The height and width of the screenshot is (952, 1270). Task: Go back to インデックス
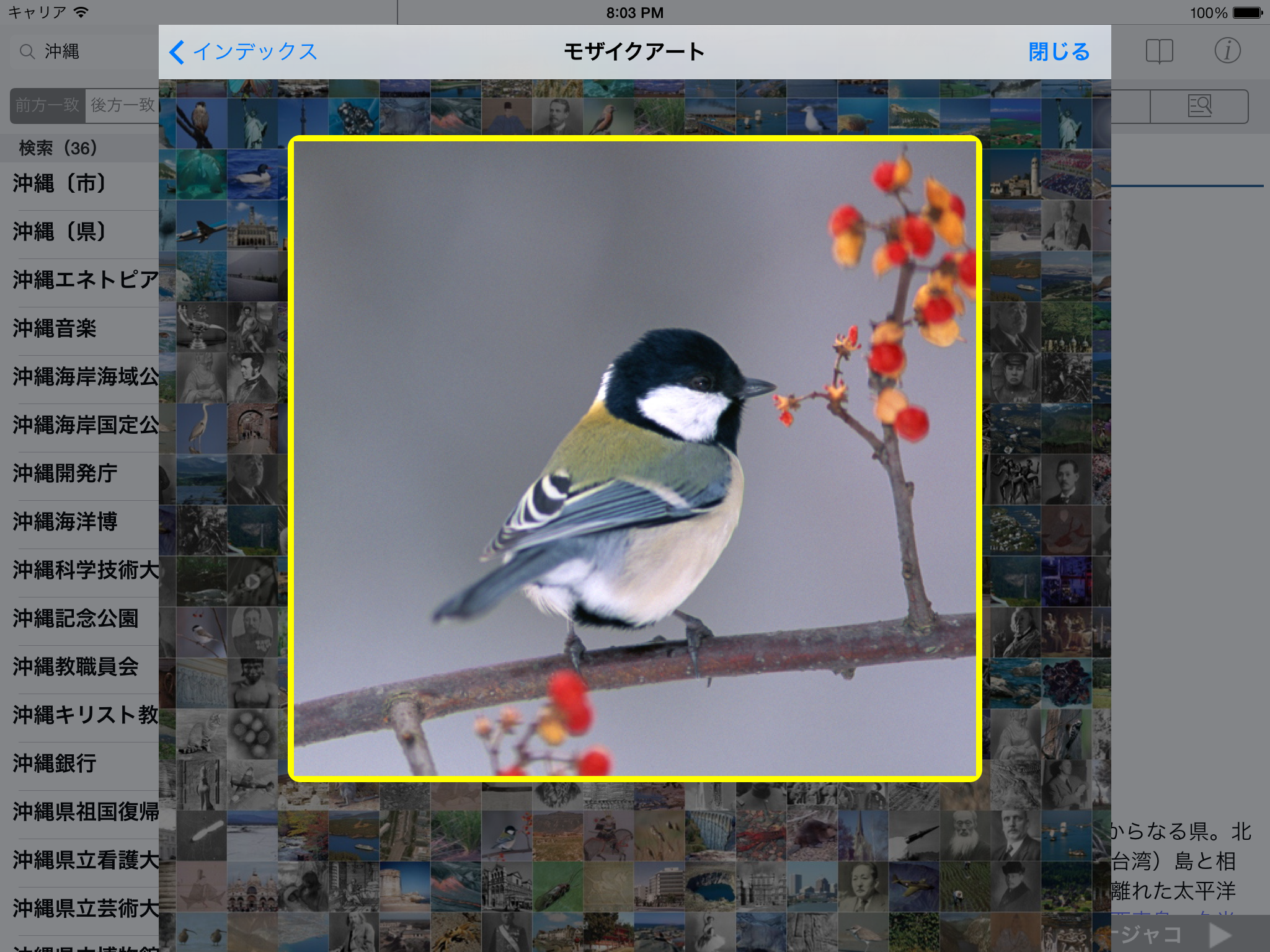(243, 51)
